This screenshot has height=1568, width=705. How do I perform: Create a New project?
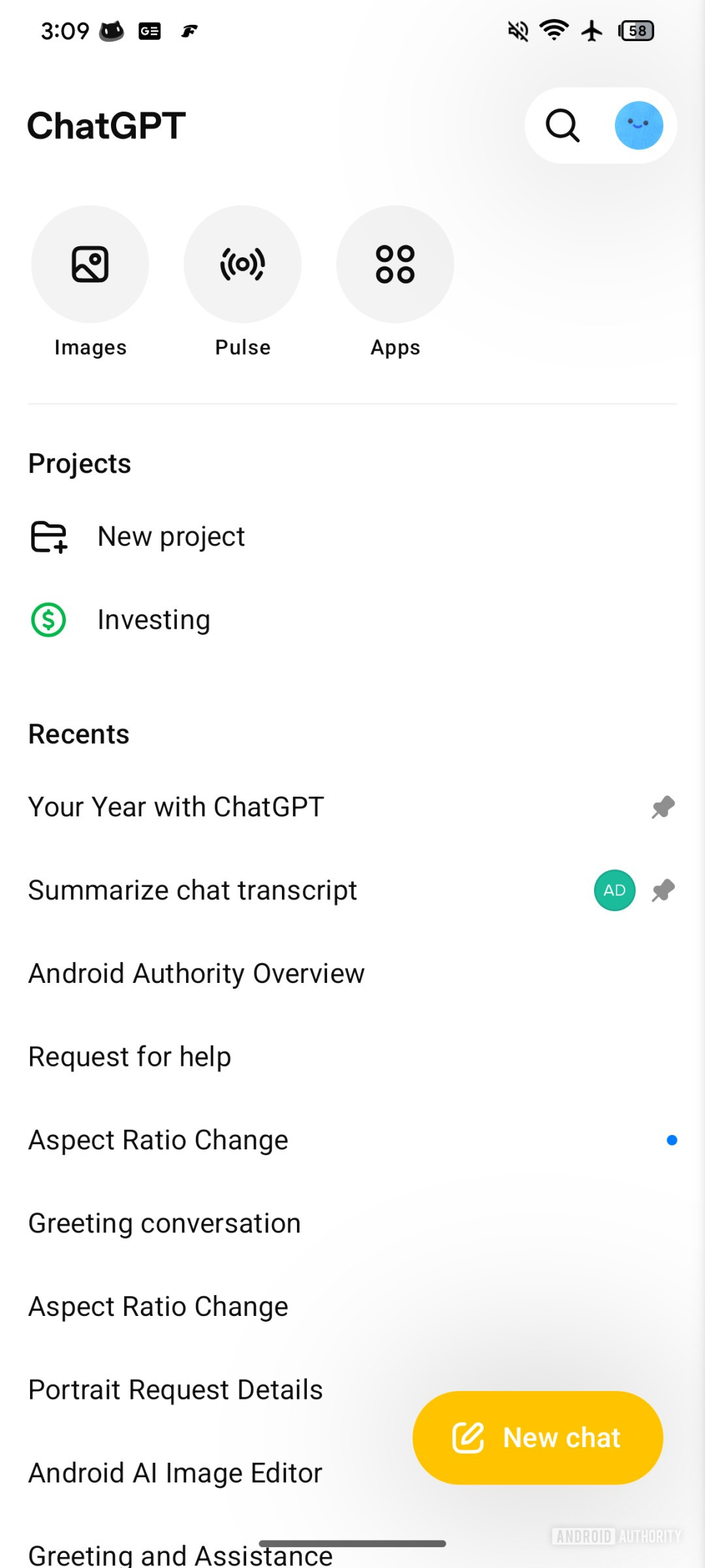[171, 536]
